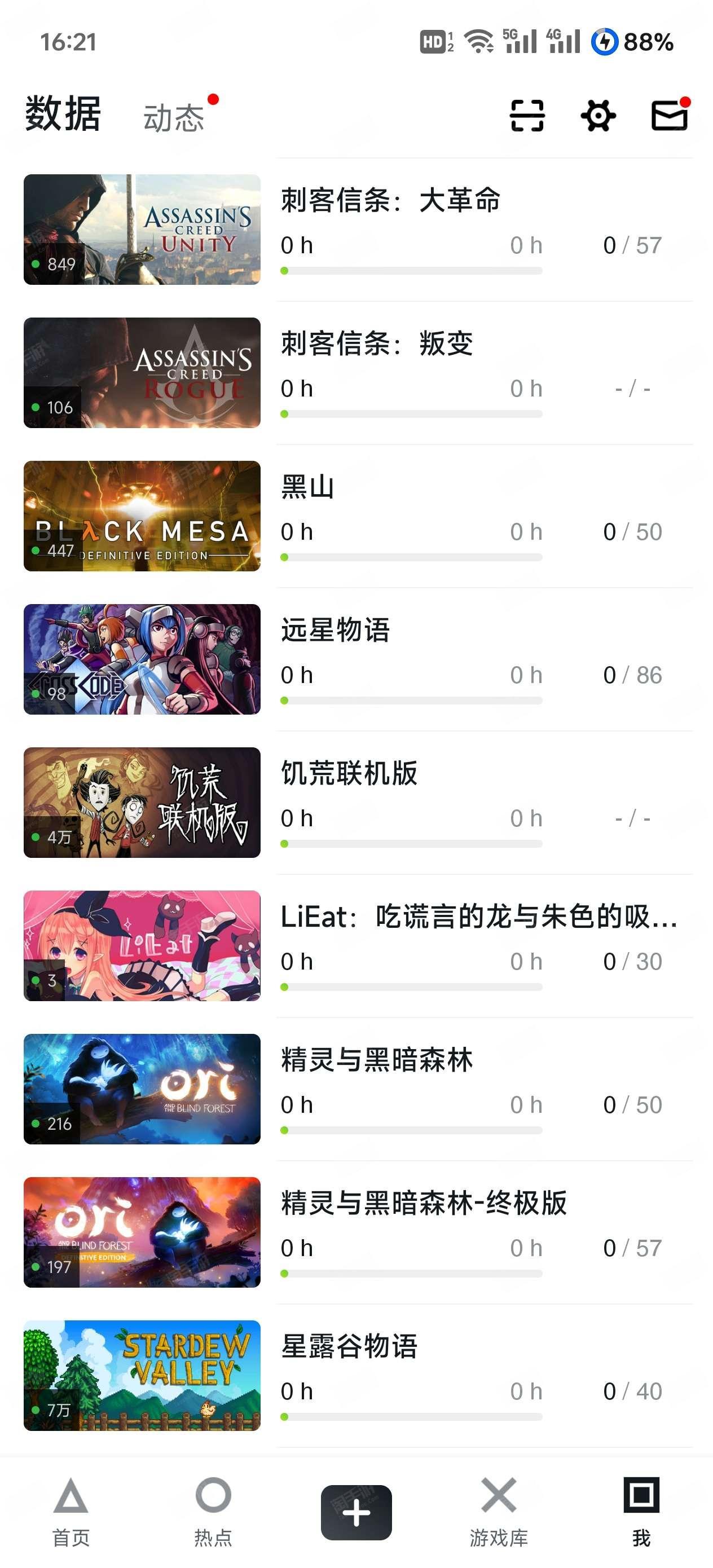Screen dimensions: 713x1568
Task: Open settings via the gear icon
Action: click(x=598, y=116)
